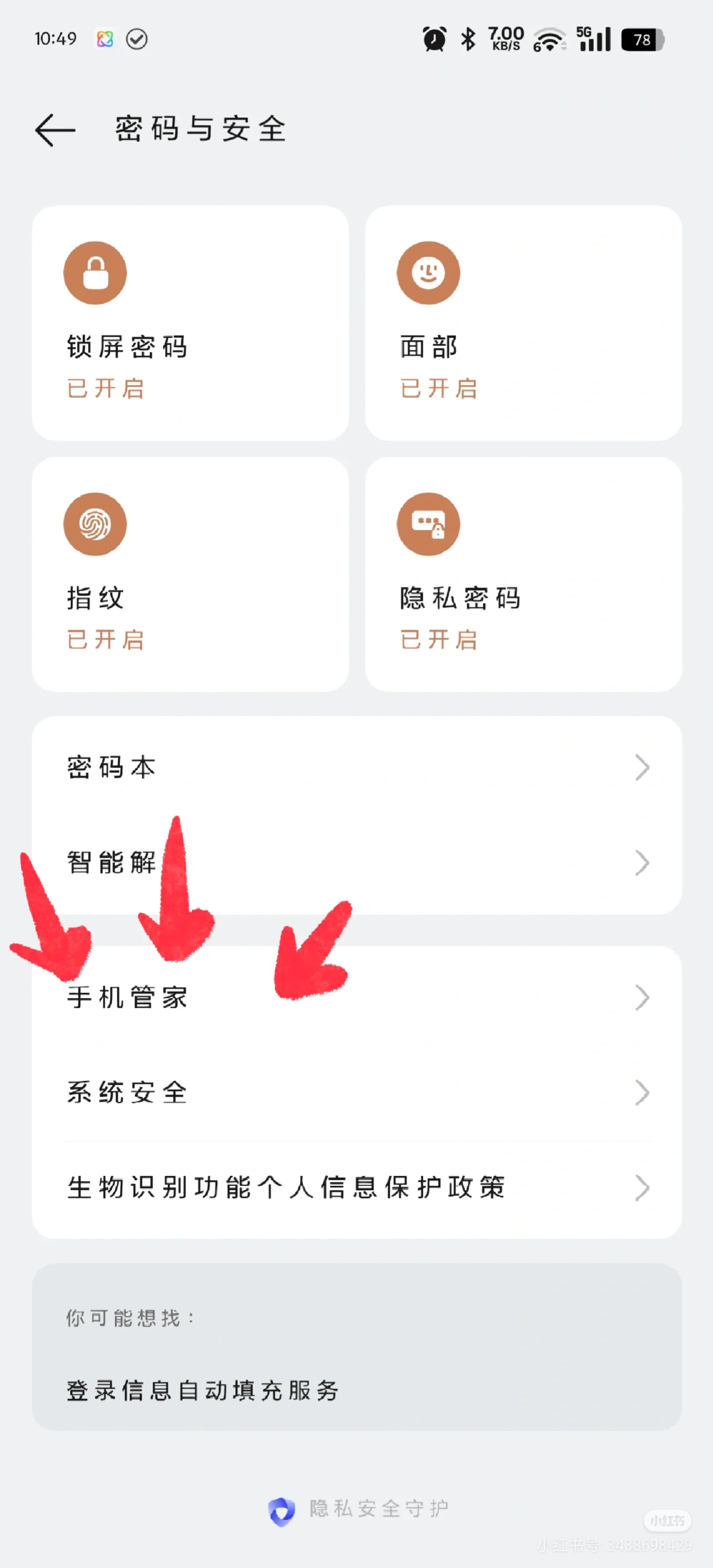Open 密码本 row

pos(356,767)
